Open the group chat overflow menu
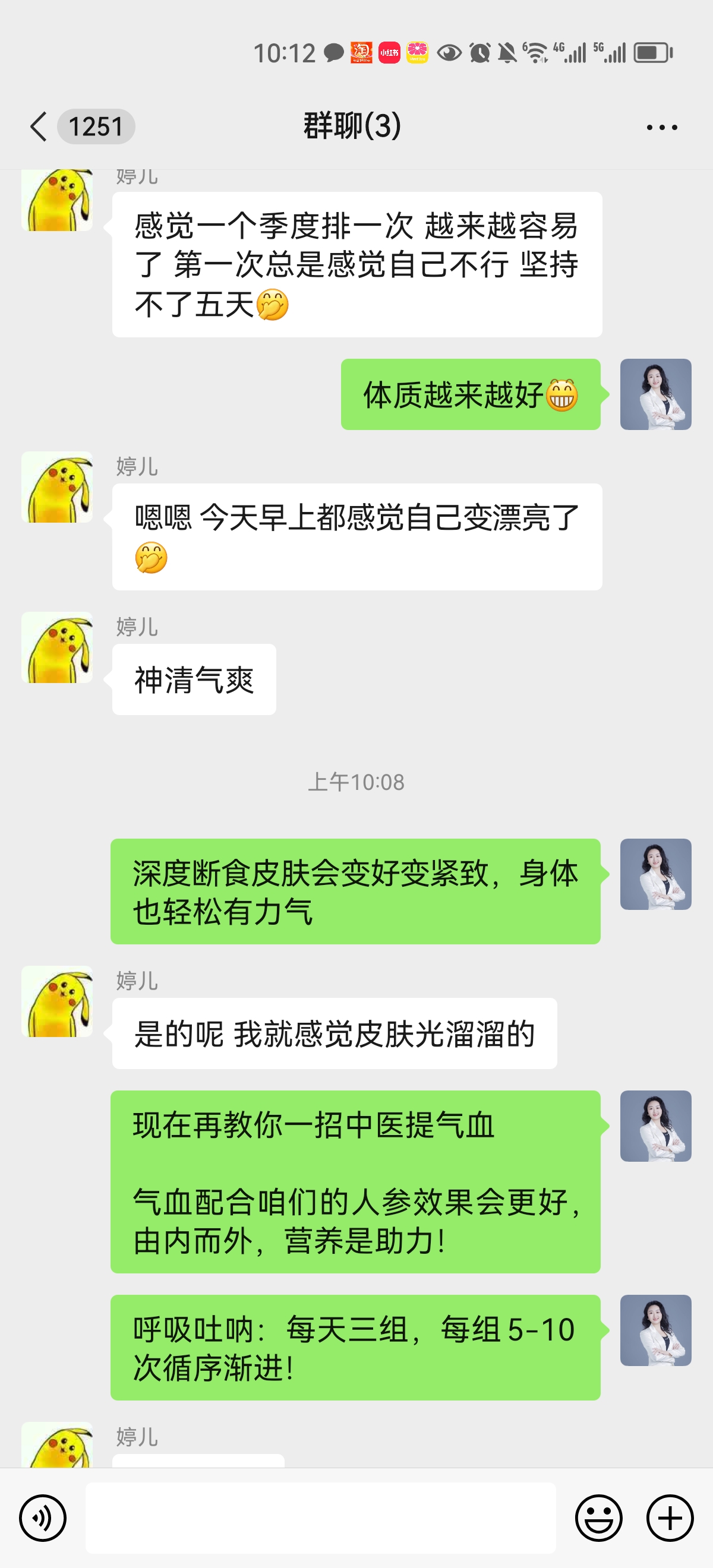The image size is (713, 1568). pyautogui.click(x=661, y=127)
